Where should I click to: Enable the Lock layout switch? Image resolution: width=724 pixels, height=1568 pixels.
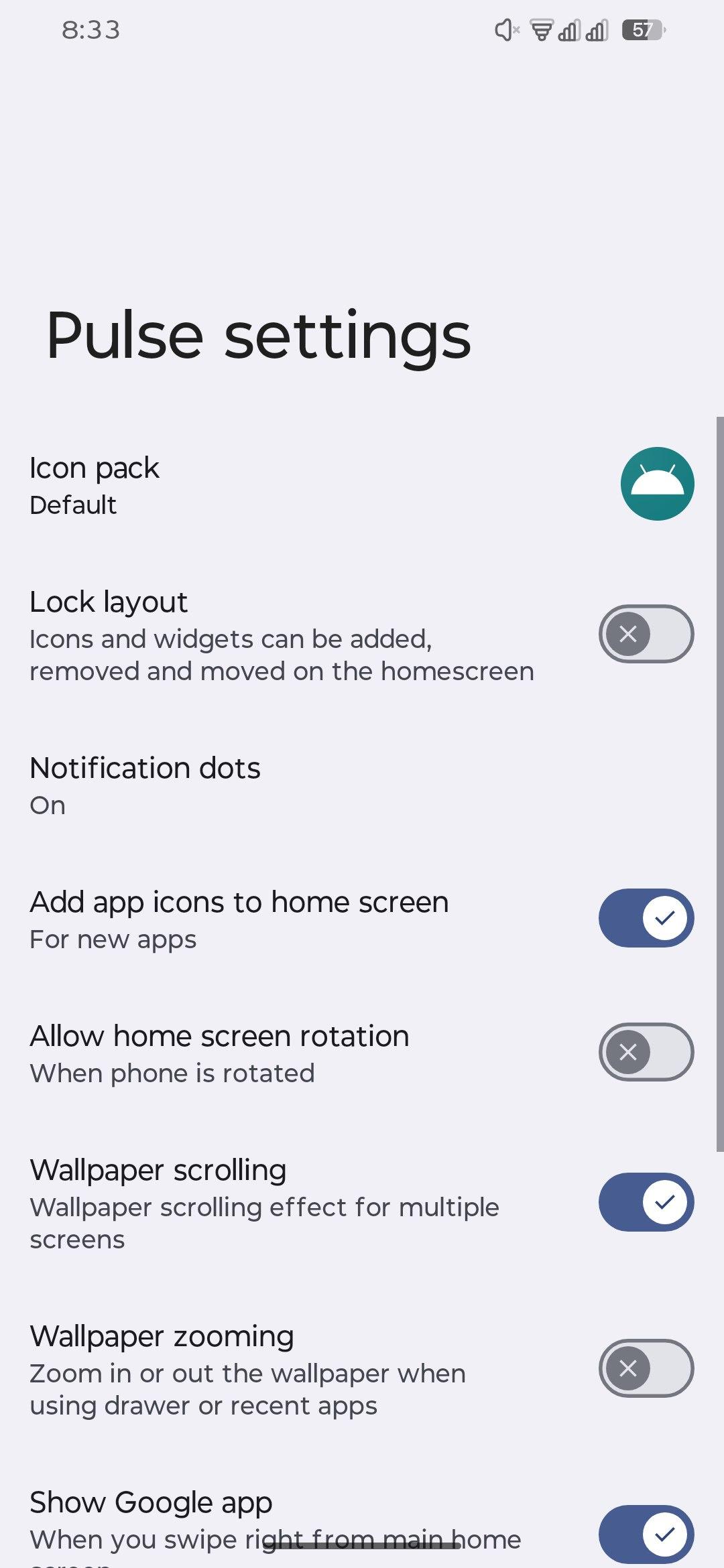point(646,634)
